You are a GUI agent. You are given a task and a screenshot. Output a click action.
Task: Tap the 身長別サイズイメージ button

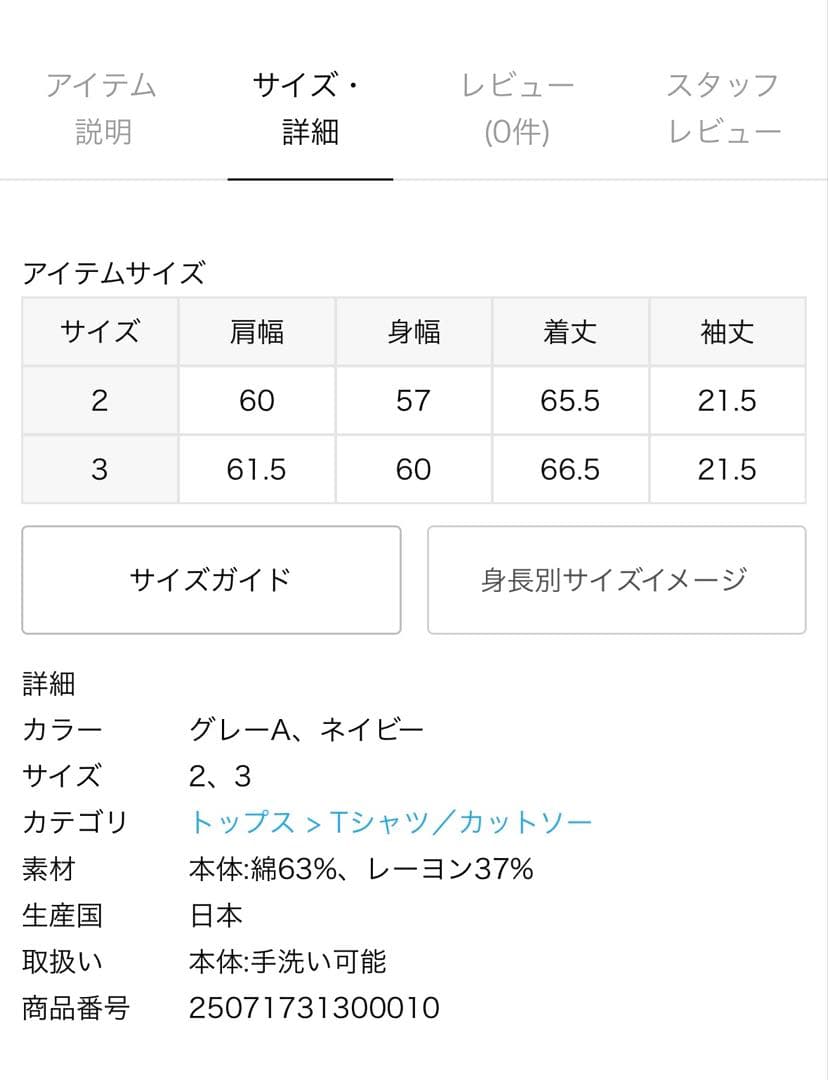[616, 580]
